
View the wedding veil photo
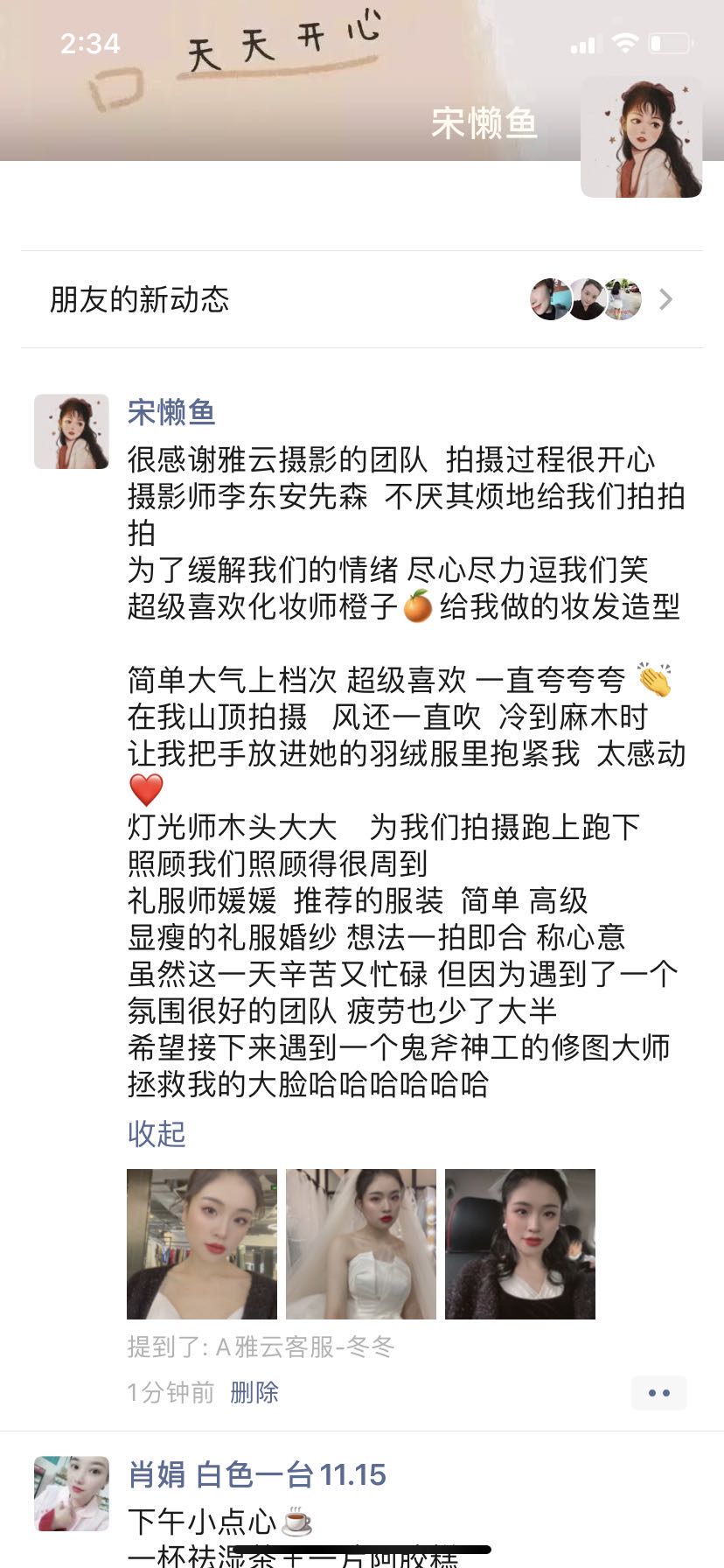pyautogui.click(x=361, y=1244)
